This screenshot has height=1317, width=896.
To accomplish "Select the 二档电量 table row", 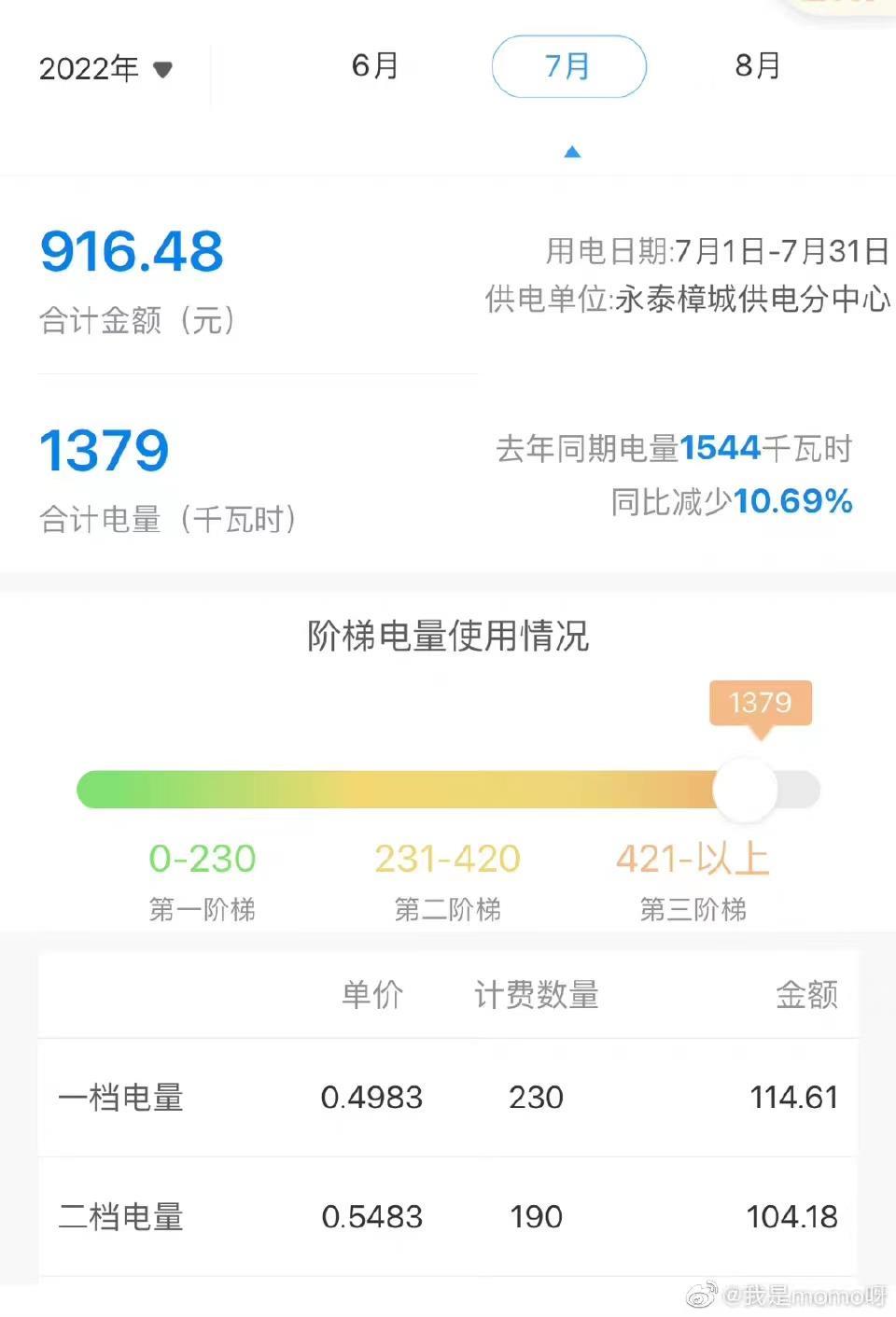I will coord(448,1217).
